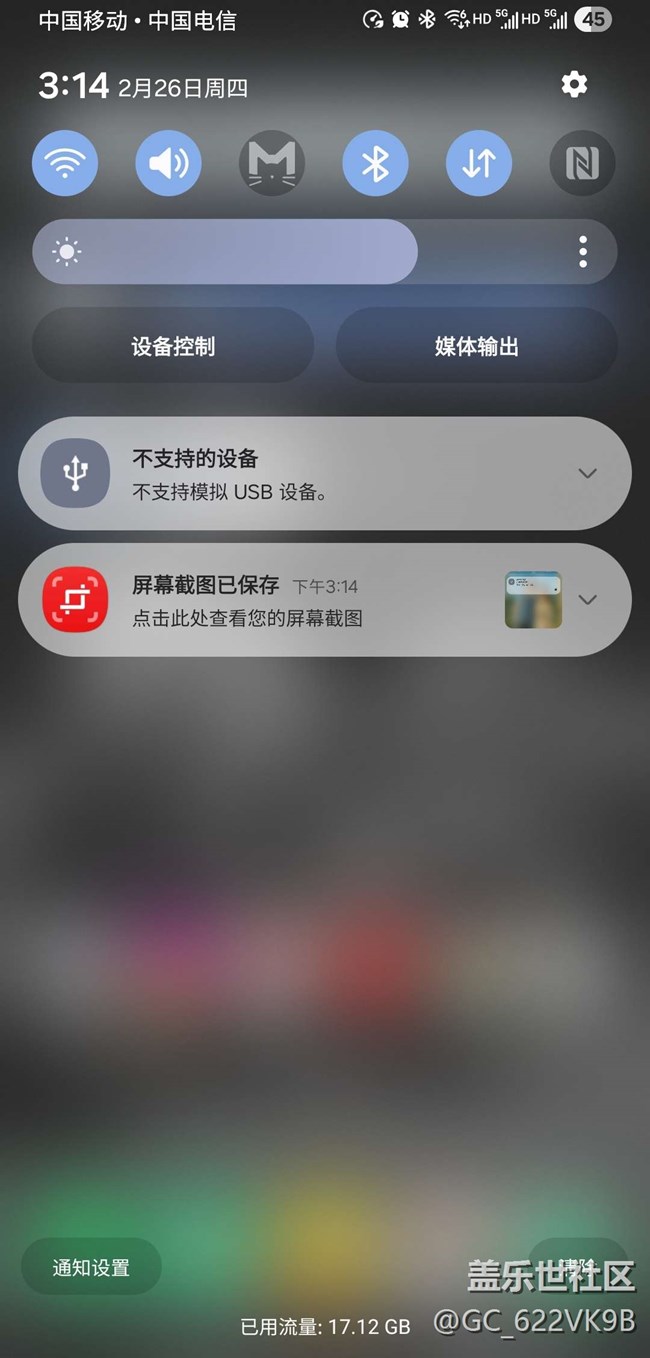Tap the screenshot preview thumbnail

pos(533,600)
